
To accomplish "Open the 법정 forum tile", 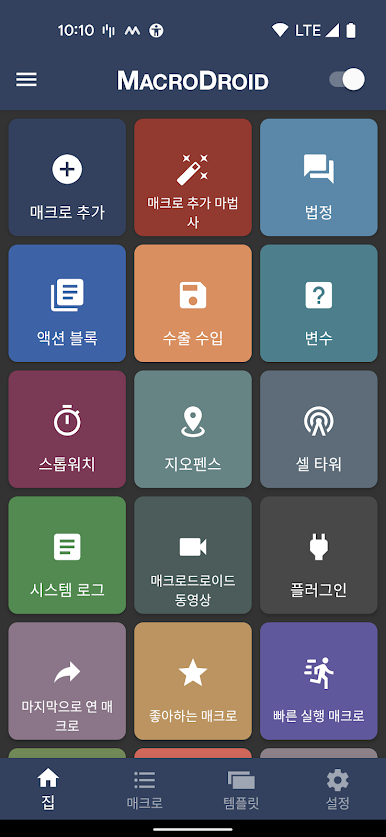I will point(319,177).
